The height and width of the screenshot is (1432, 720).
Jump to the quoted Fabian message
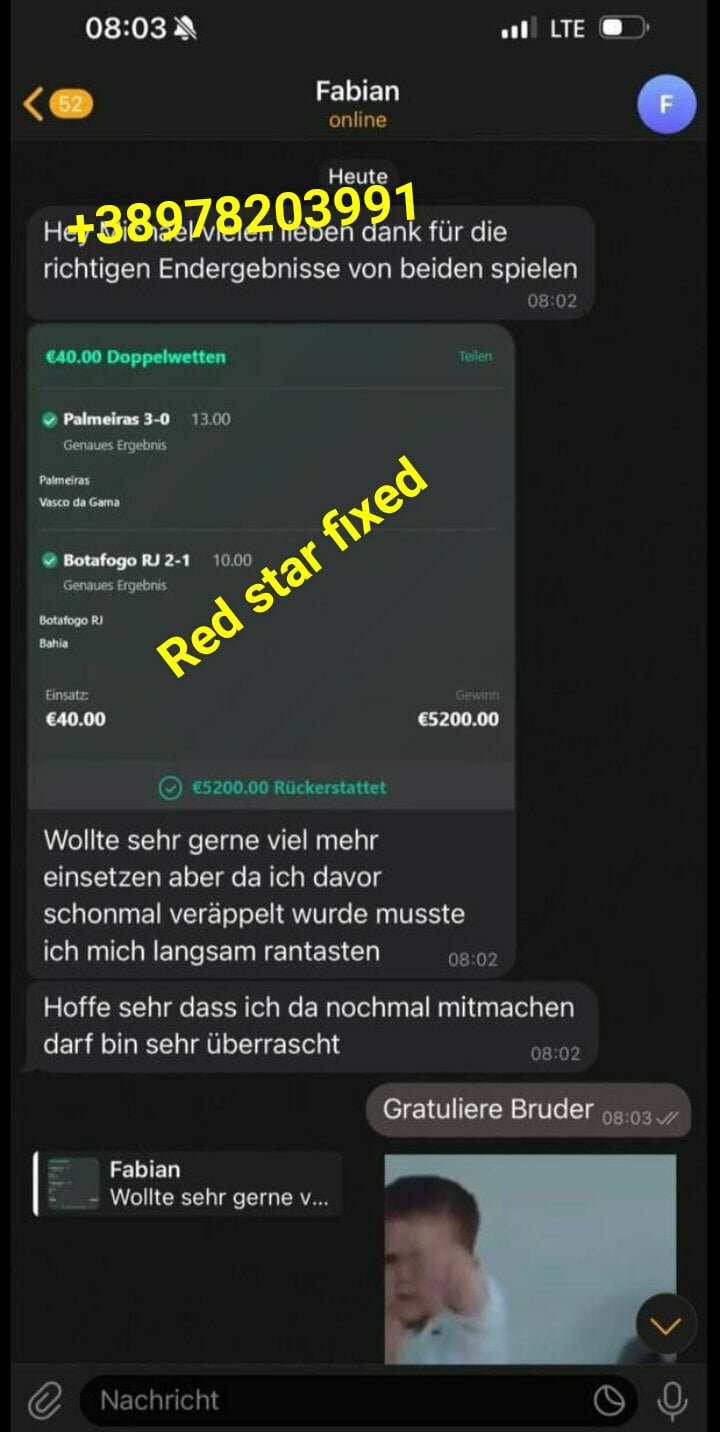tap(190, 1183)
